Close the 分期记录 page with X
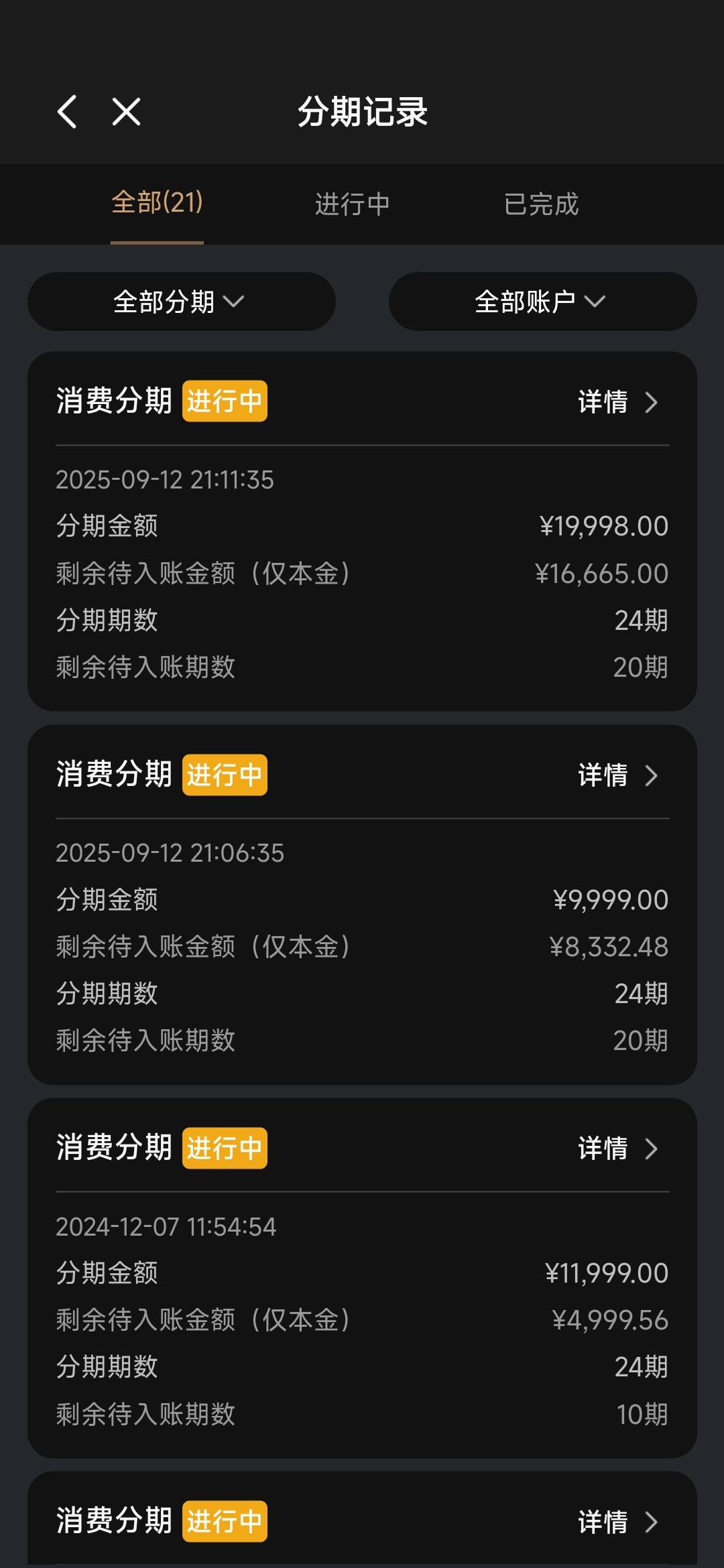 click(126, 111)
